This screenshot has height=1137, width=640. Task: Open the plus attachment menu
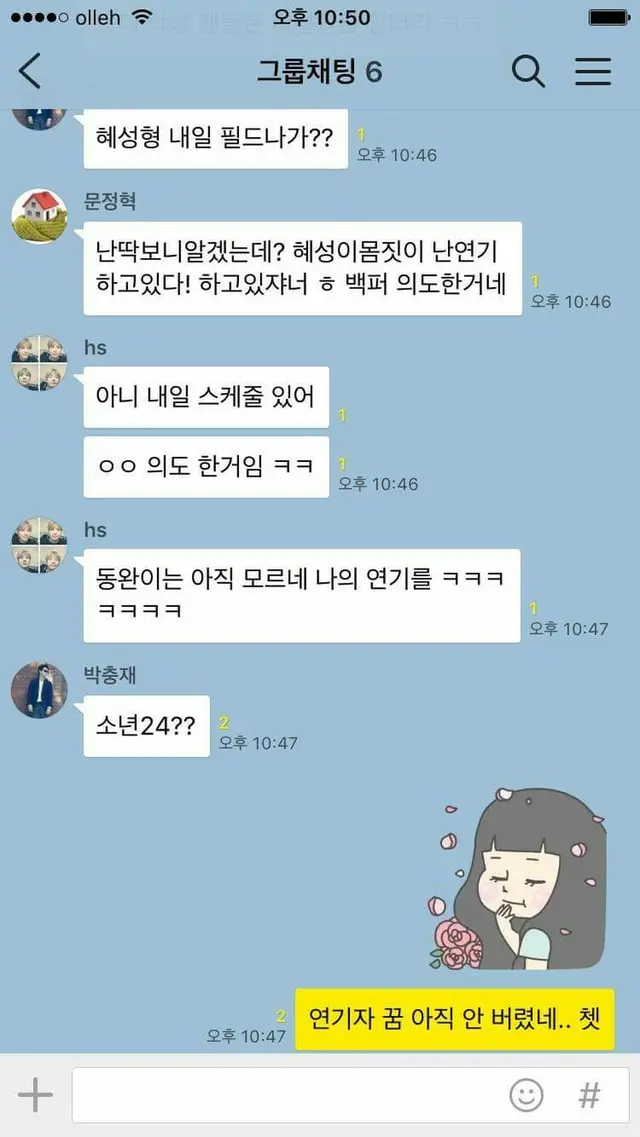coord(35,1095)
